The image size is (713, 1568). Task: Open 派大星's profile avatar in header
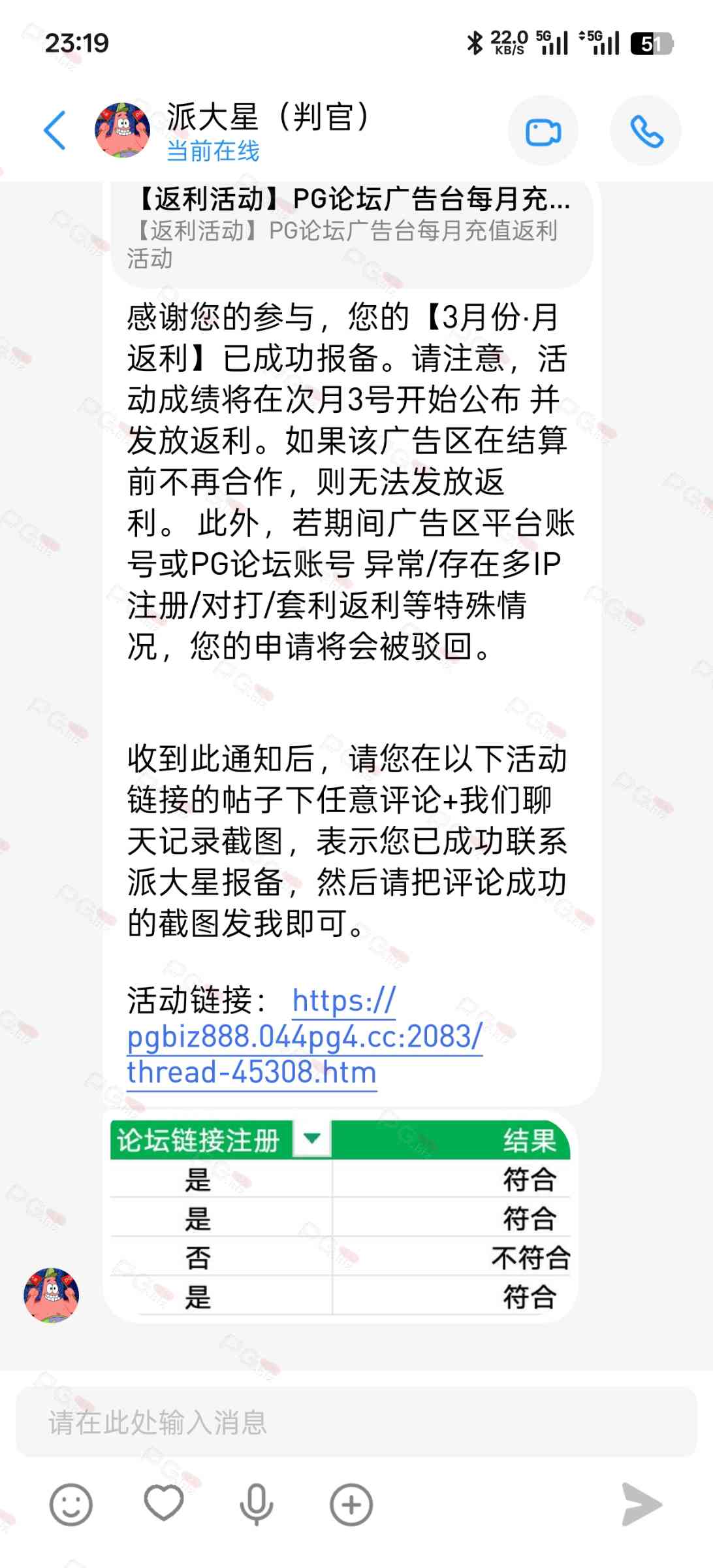(x=123, y=130)
